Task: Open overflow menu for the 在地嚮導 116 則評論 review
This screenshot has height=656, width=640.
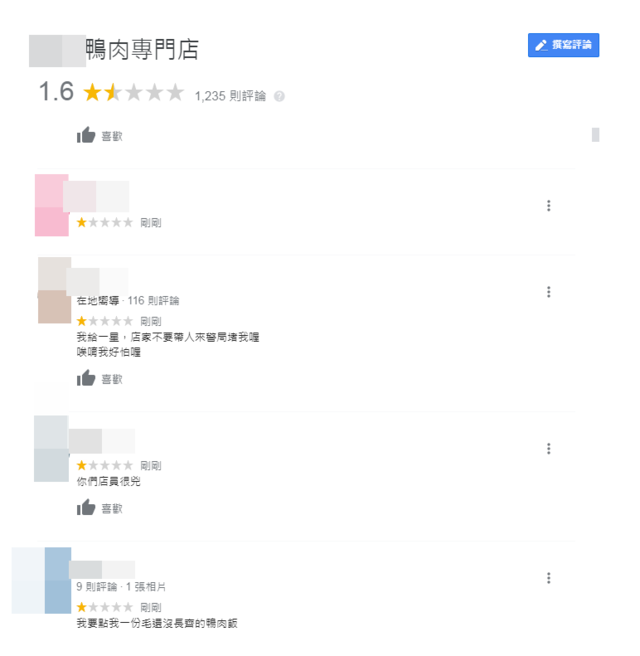Action: click(549, 292)
